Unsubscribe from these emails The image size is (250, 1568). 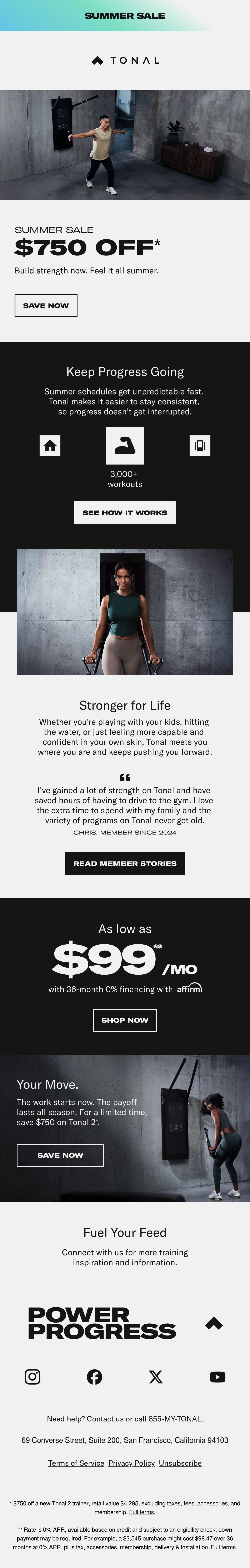pyautogui.click(x=180, y=1463)
